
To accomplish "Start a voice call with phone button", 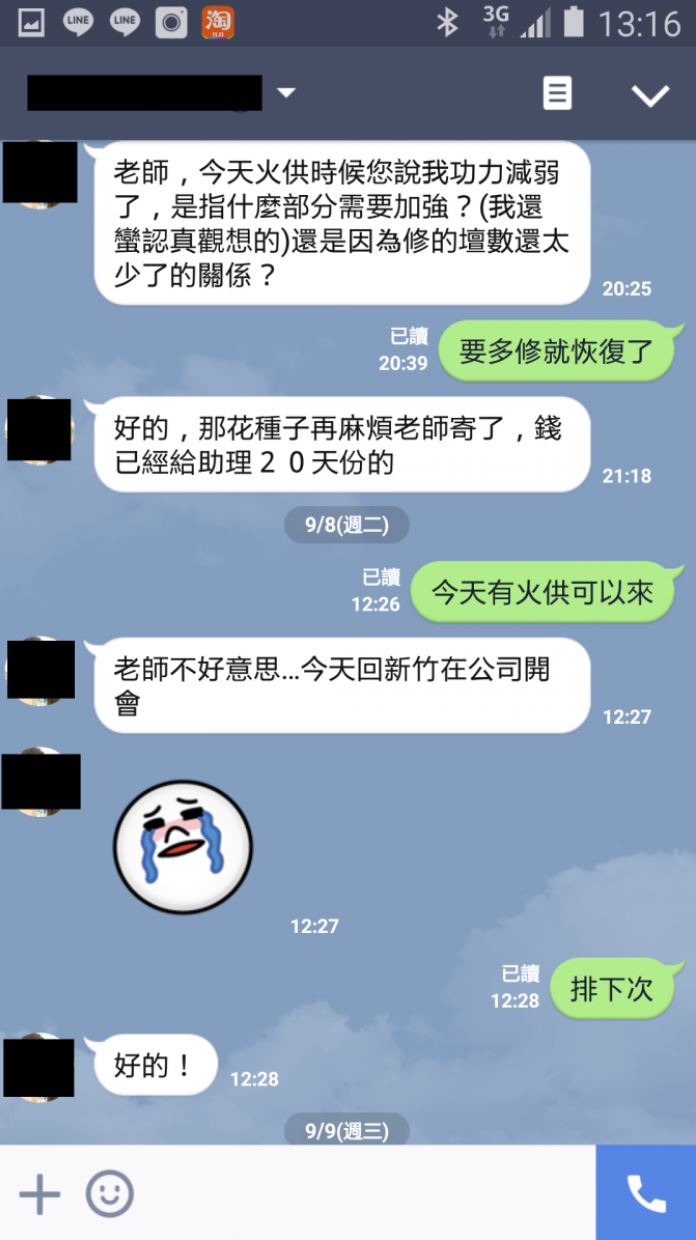I will point(646,1193).
